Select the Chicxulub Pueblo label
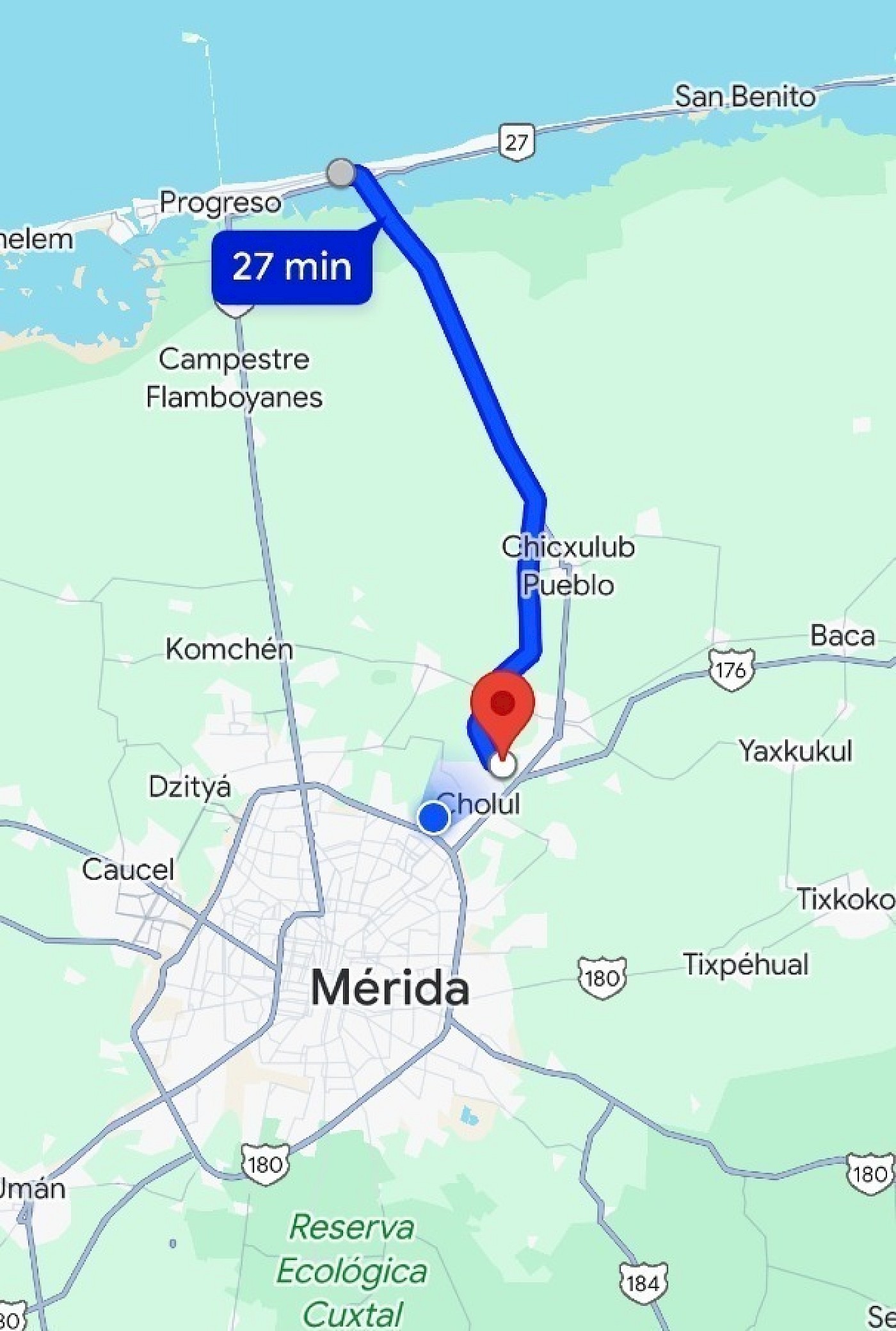This screenshot has width=896, height=1331. 568,566
